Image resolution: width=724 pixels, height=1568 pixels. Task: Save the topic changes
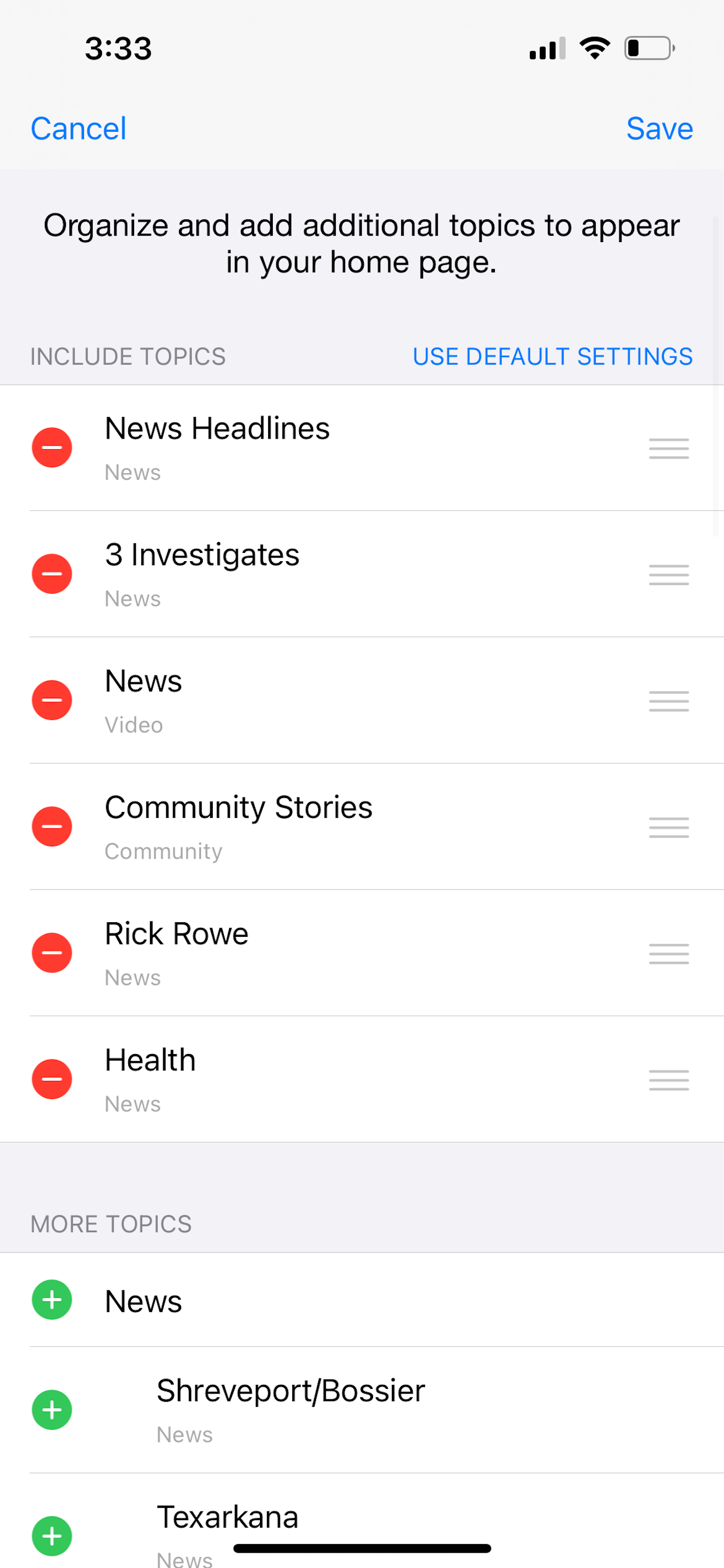[659, 128]
